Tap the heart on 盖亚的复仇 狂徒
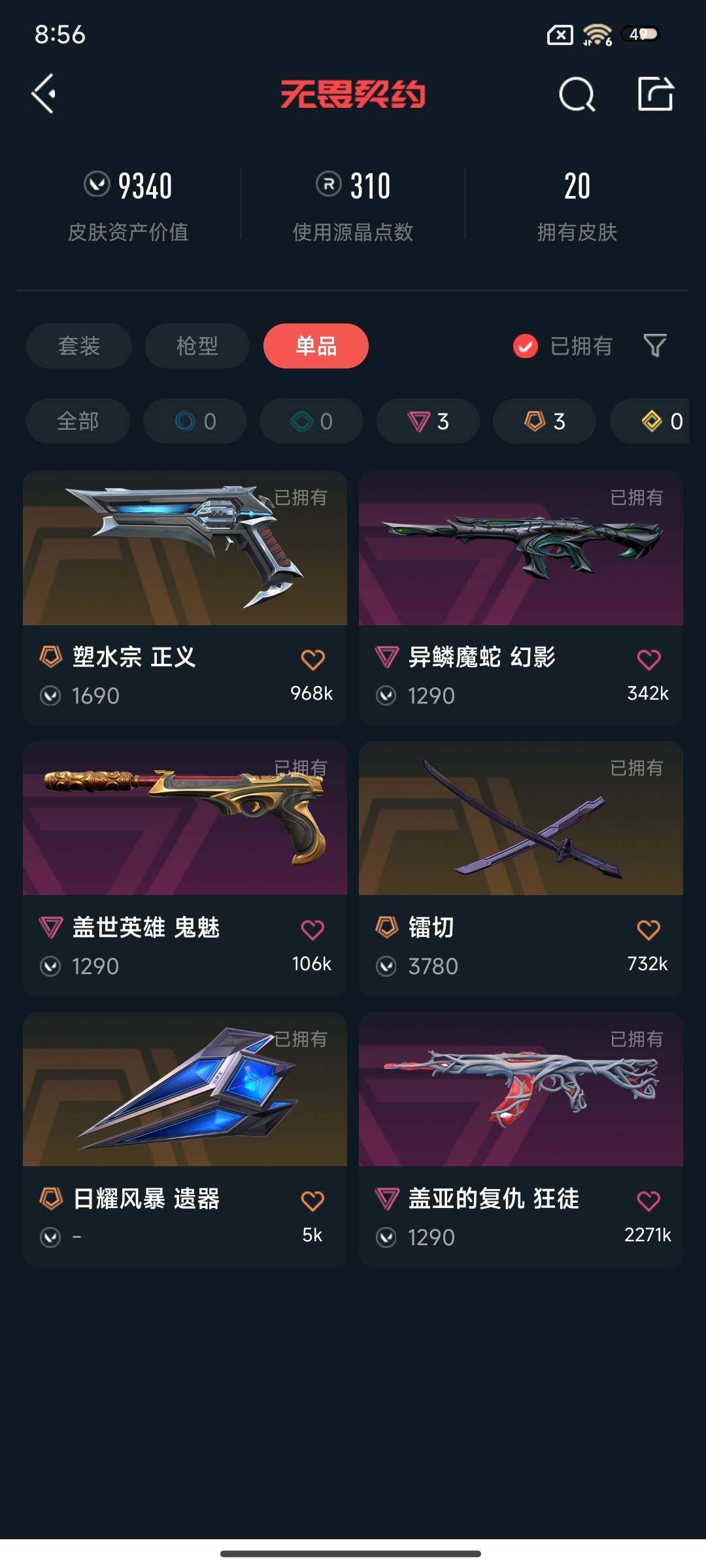Image resolution: width=706 pixels, height=1568 pixels. pyautogui.click(x=648, y=1201)
